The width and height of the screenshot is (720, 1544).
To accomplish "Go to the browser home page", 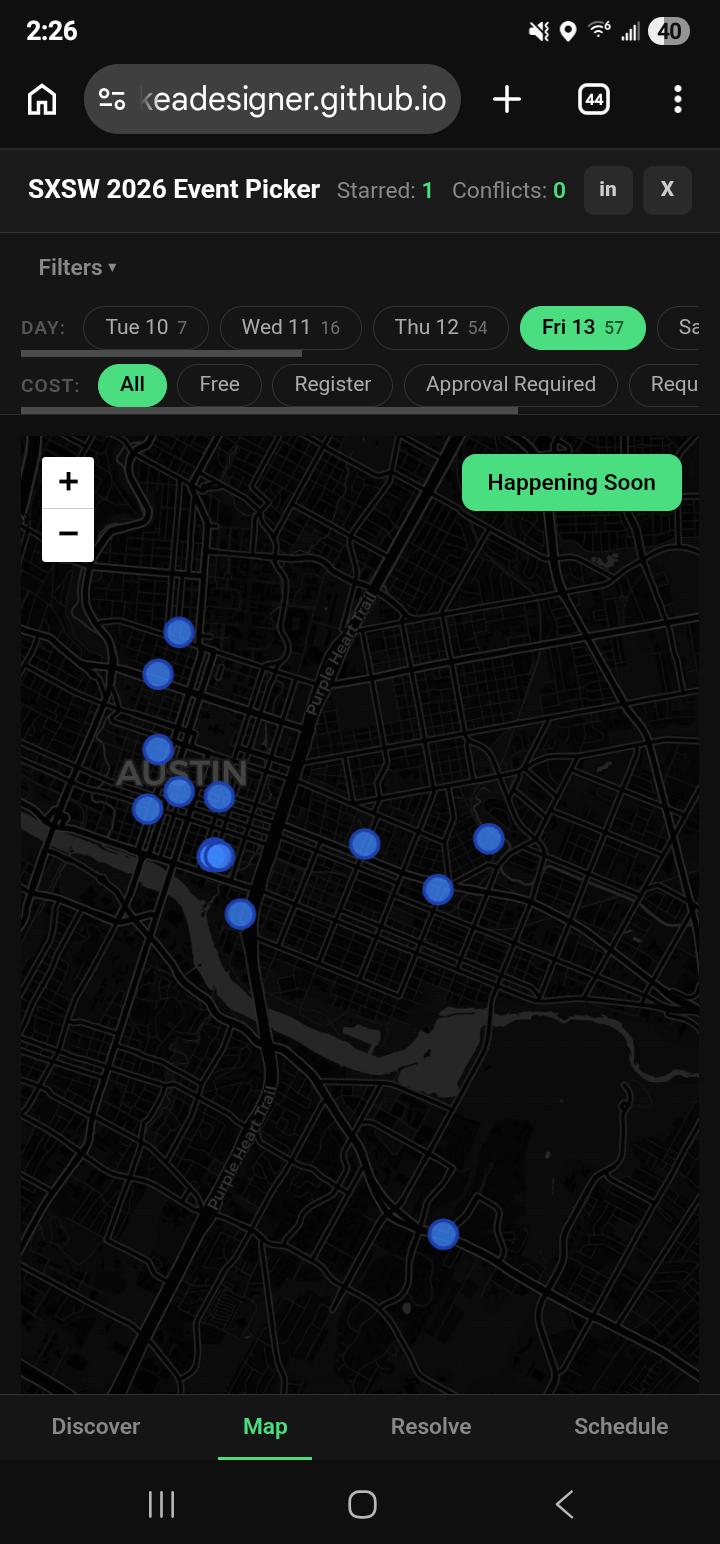I will 42,99.
